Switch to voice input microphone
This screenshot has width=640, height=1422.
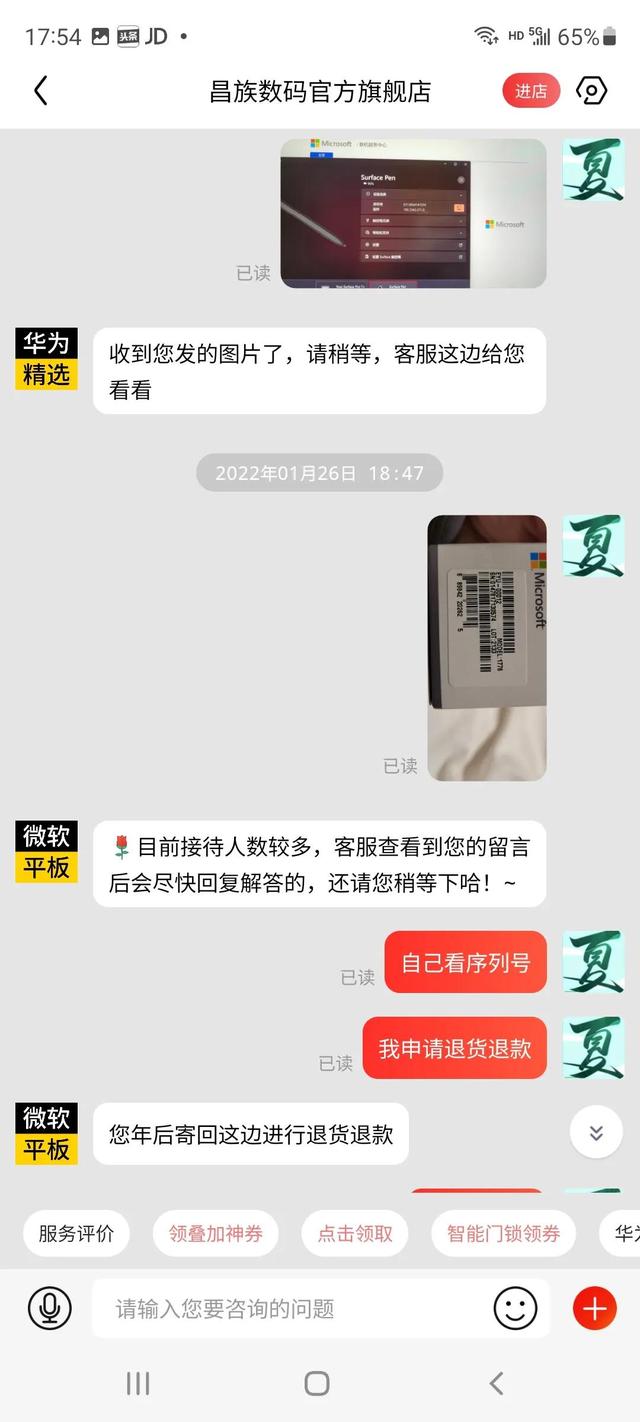pyautogui.click(x=49, y=1308)
